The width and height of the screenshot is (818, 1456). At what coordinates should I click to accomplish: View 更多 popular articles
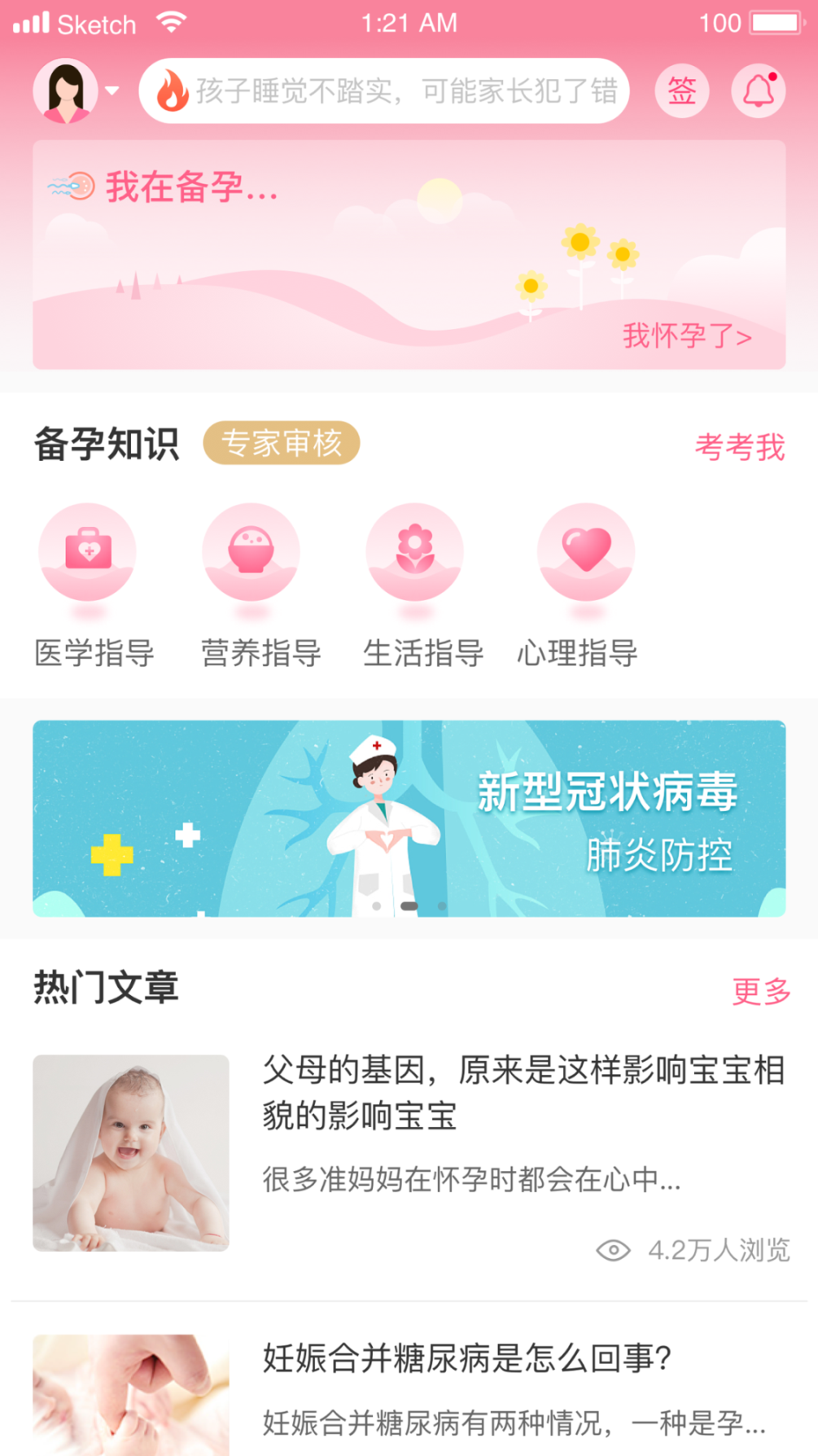click(761, 990)
